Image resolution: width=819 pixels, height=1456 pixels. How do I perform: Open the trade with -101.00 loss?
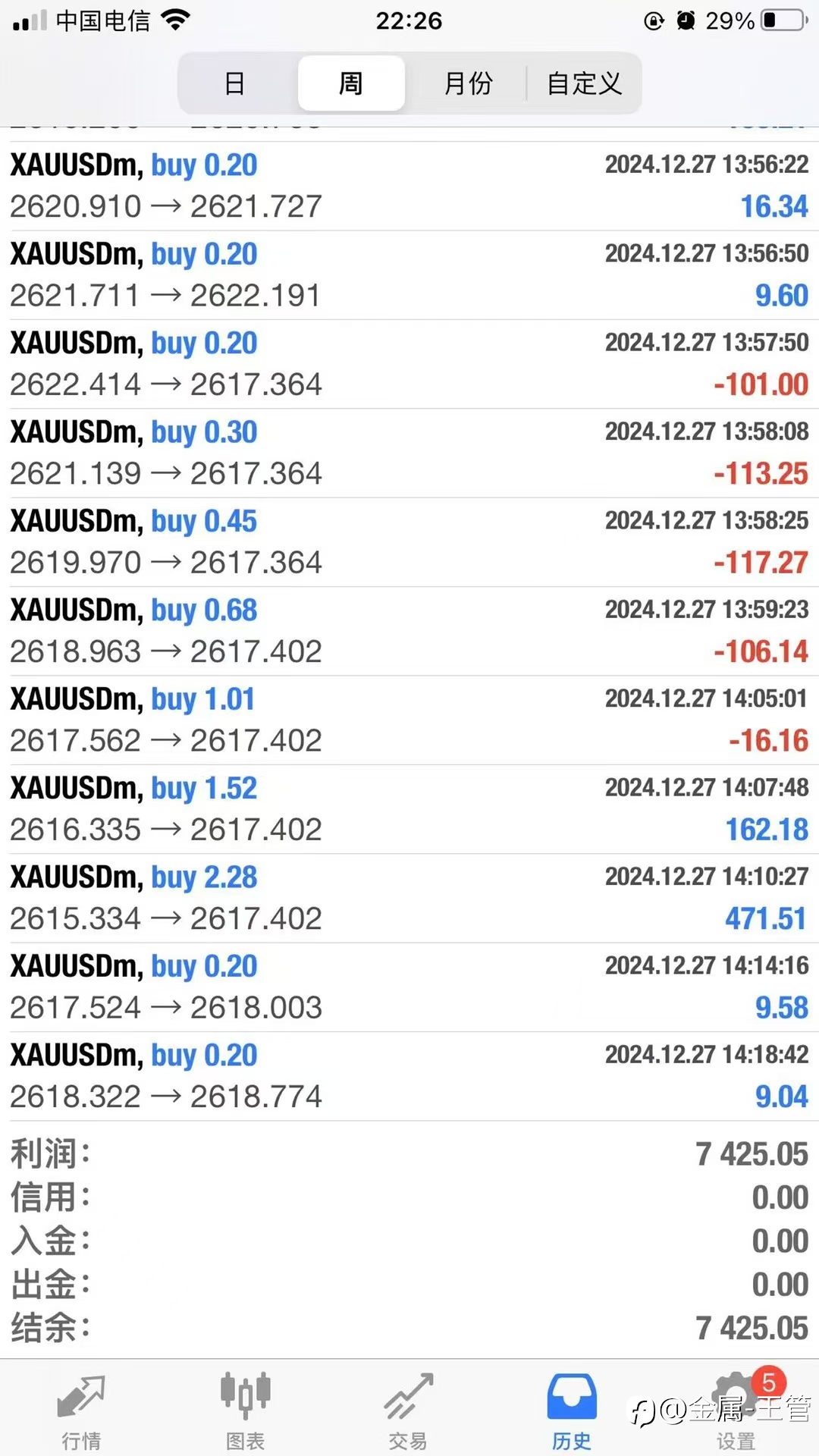[x=409, y=365]
